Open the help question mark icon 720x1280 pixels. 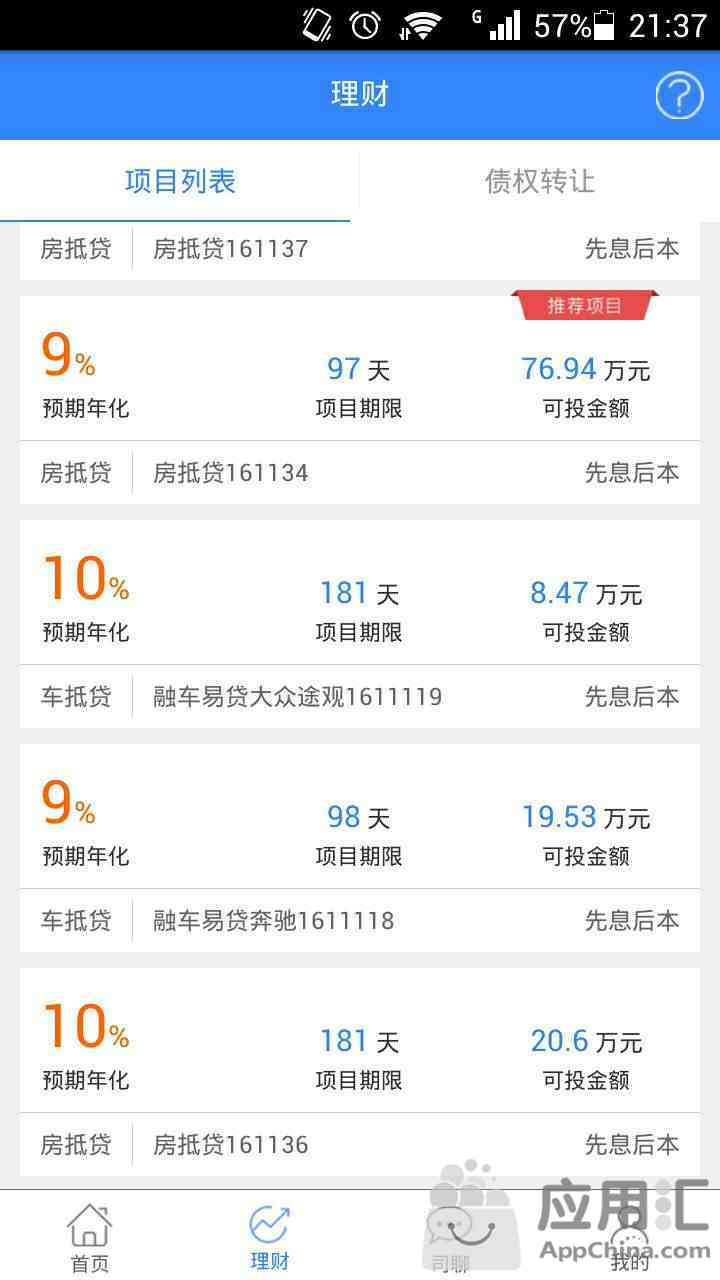point(679,96)
